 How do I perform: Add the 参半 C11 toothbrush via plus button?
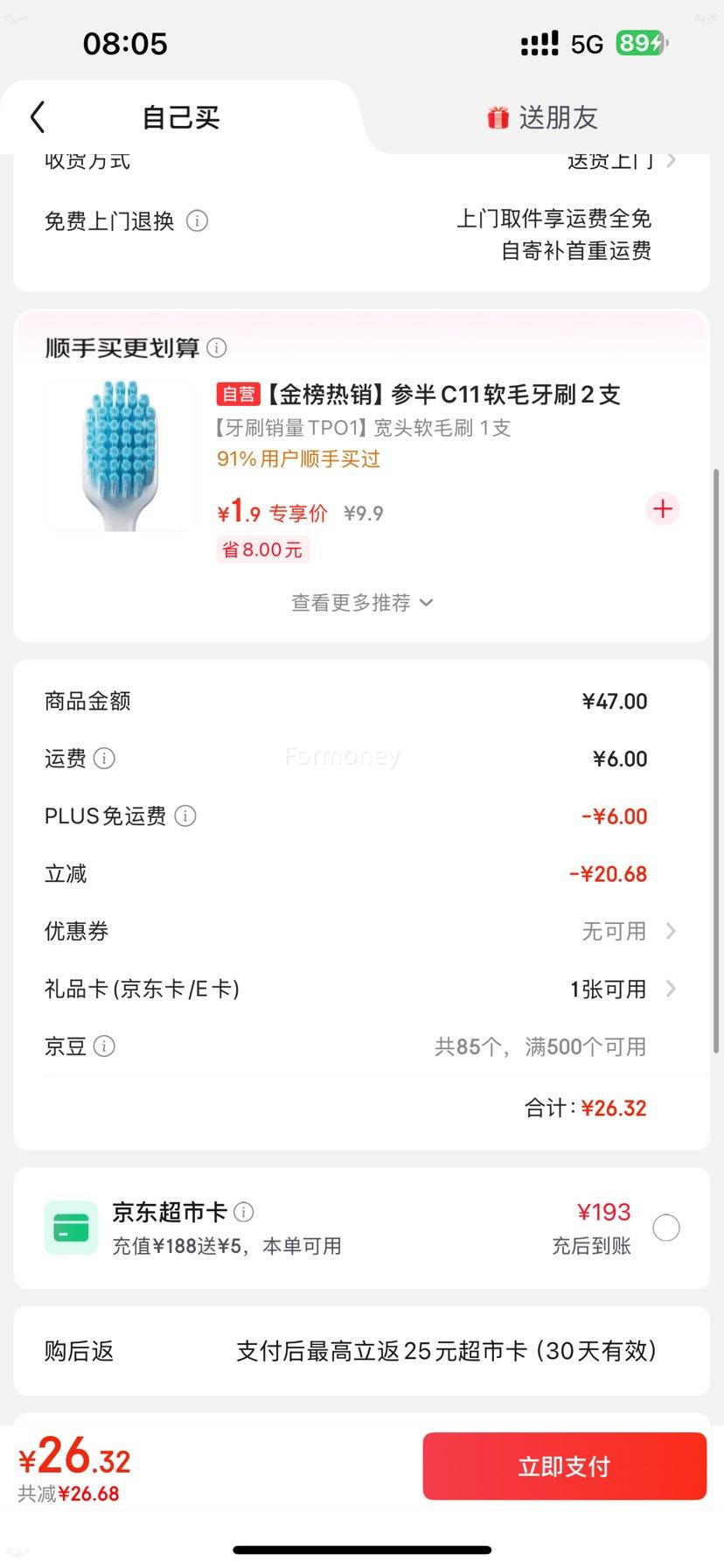(x=662, y=508)
